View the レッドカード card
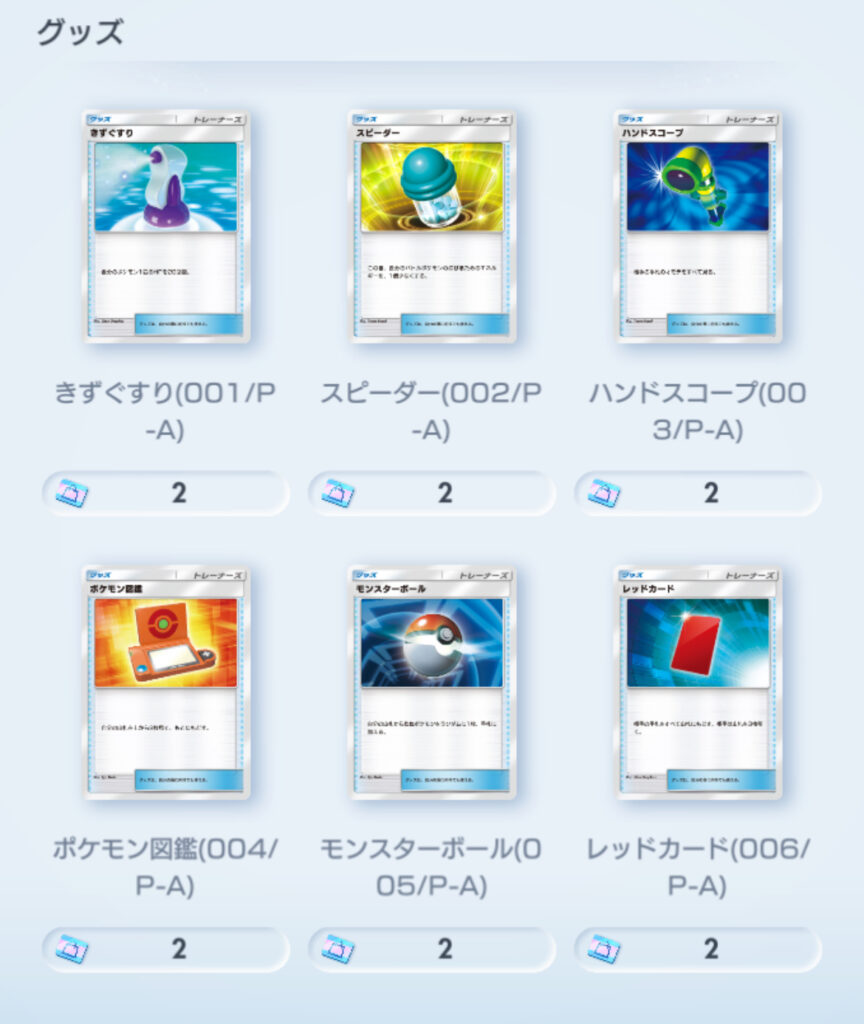Image resolution: width=864 pixels, height=1024 pixels. (x=698, y=683)
